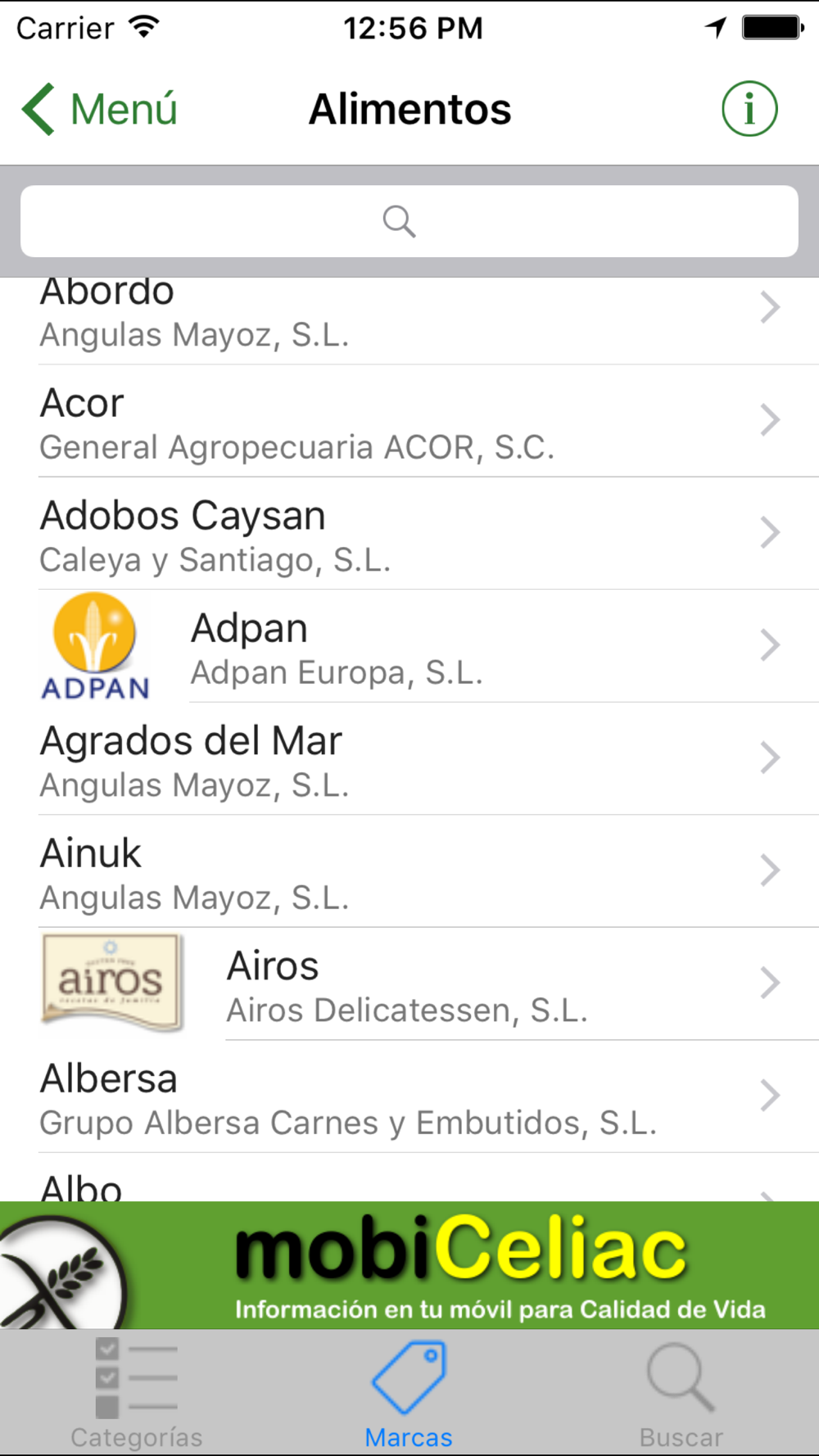View Agrados del Mar brand

pos(409,758)
